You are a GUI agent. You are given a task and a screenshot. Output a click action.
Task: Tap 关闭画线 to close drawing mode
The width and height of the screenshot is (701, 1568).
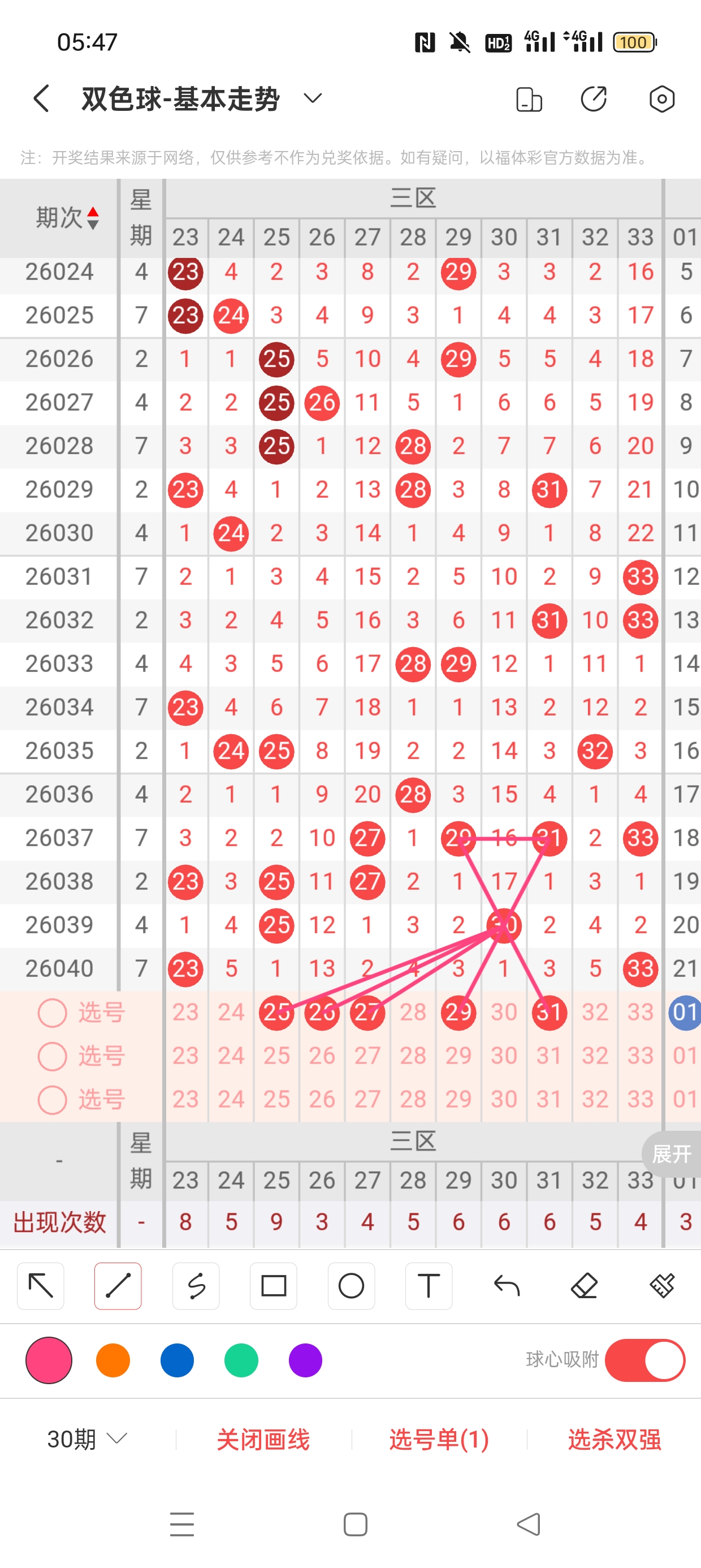(263, 1440)
